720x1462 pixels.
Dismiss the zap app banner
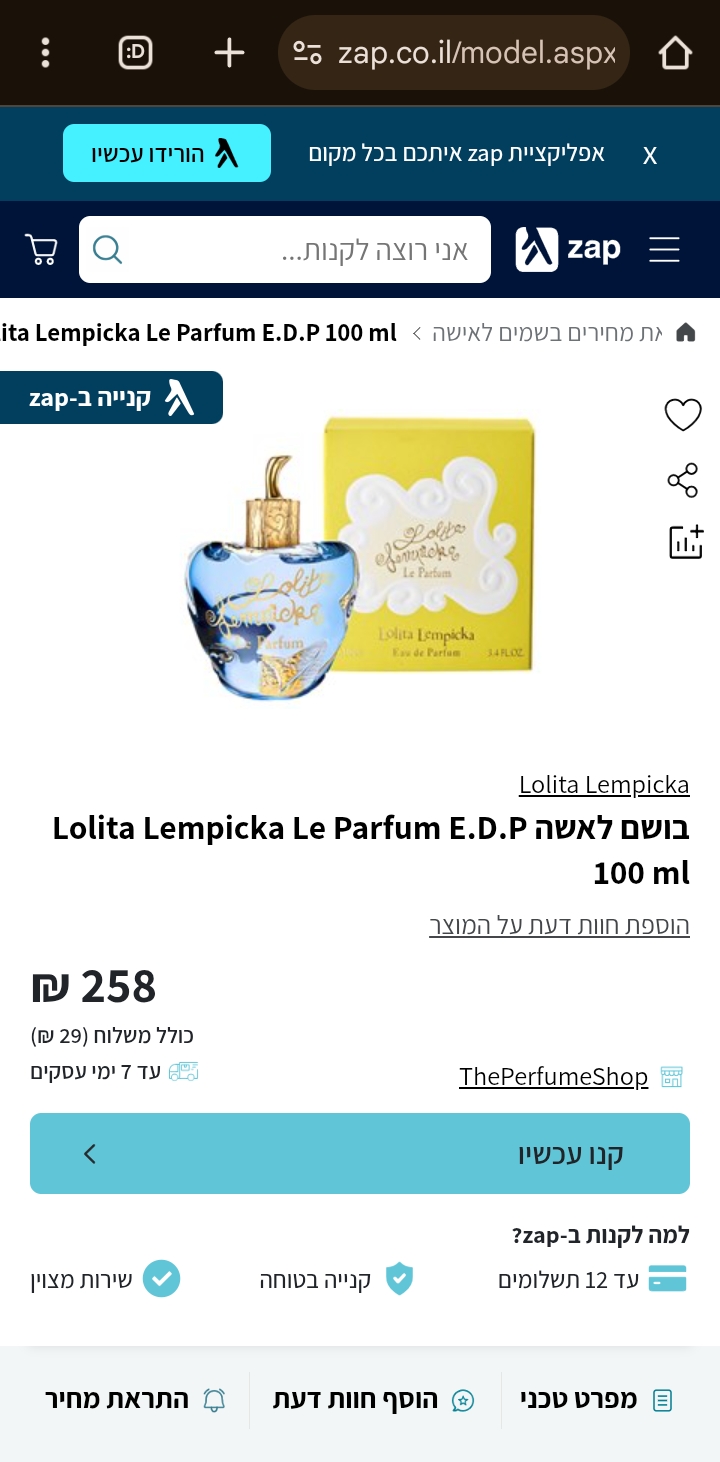point(650,155)
